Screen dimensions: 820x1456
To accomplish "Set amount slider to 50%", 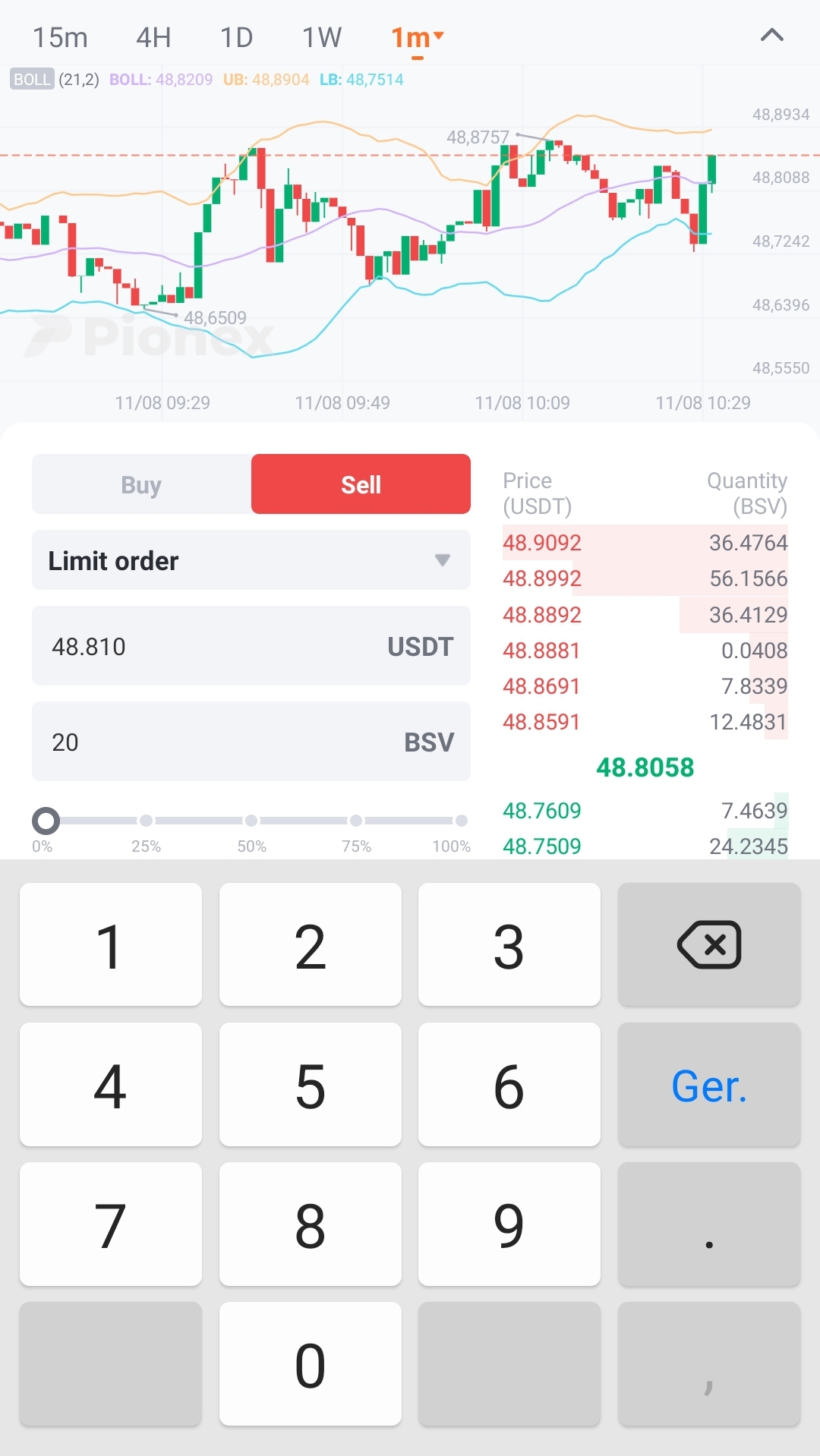I will (x=251, y=821).
